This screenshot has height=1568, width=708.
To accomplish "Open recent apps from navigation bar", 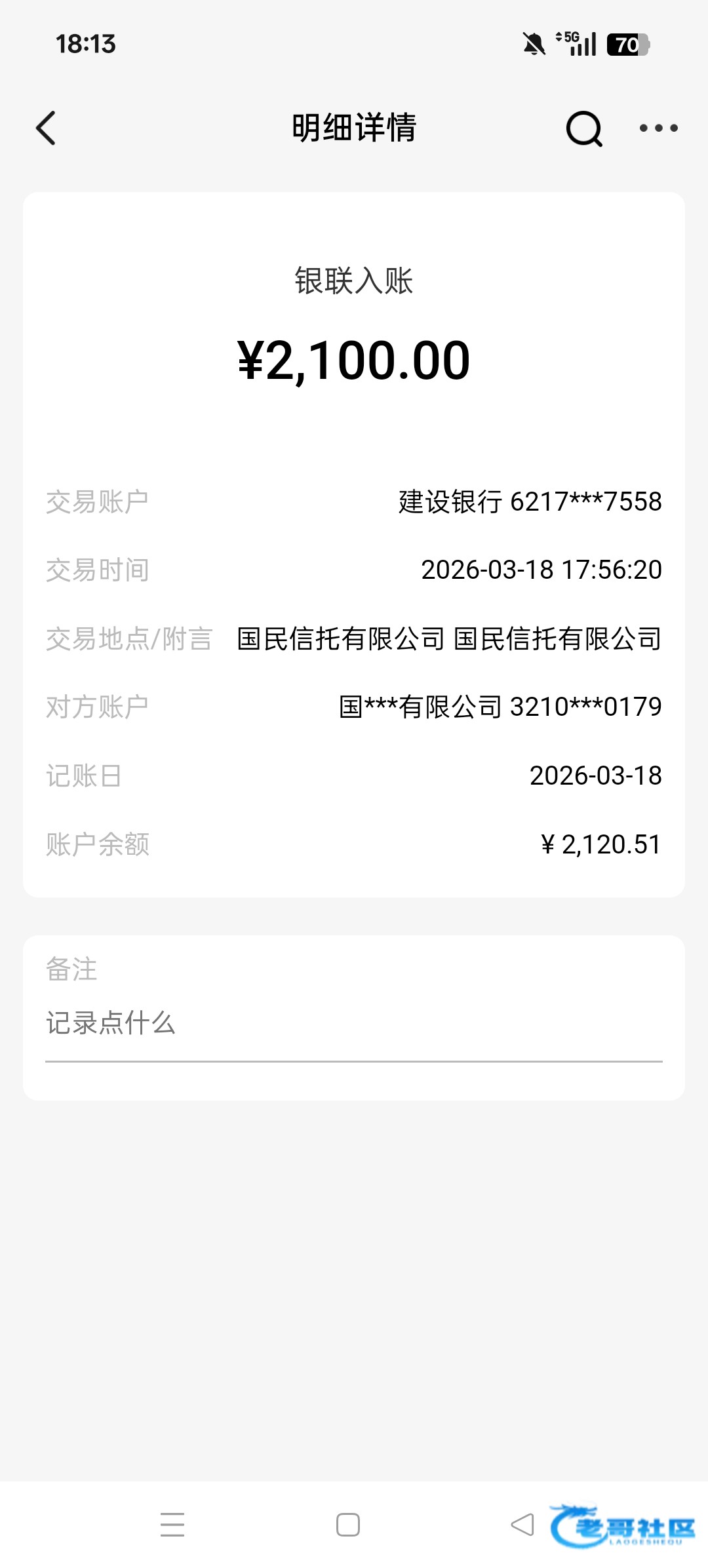I will point(172,1525).
